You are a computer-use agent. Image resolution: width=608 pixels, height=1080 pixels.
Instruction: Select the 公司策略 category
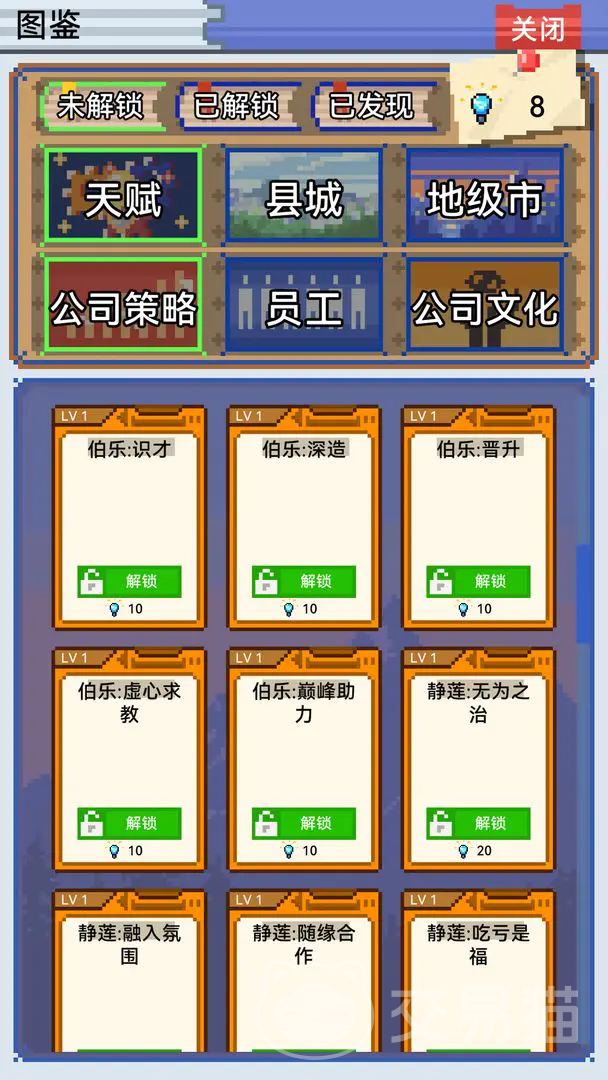click(x=123, y=306)
